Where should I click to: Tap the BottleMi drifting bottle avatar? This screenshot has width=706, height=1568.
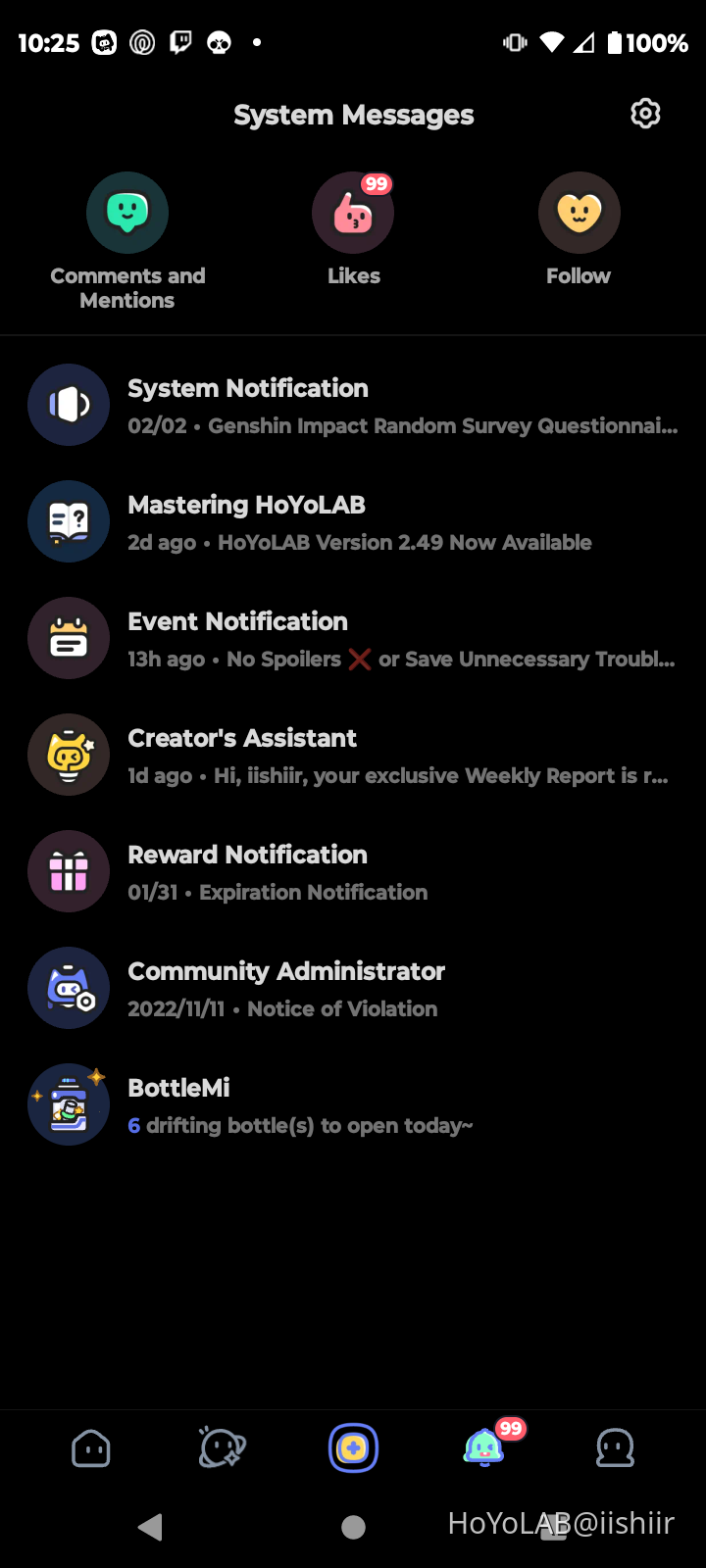pos(68,1103)
